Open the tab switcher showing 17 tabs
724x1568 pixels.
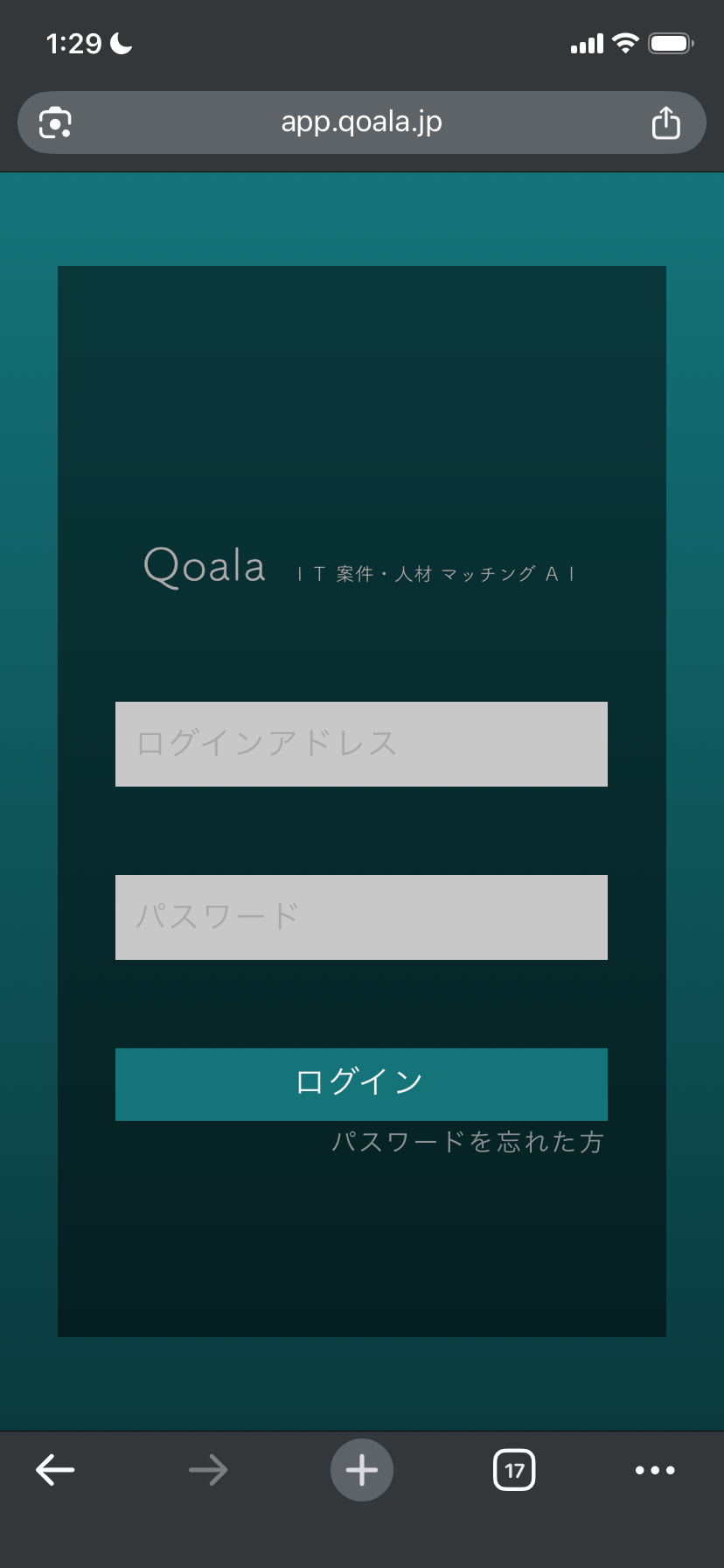click(514, 1470)
